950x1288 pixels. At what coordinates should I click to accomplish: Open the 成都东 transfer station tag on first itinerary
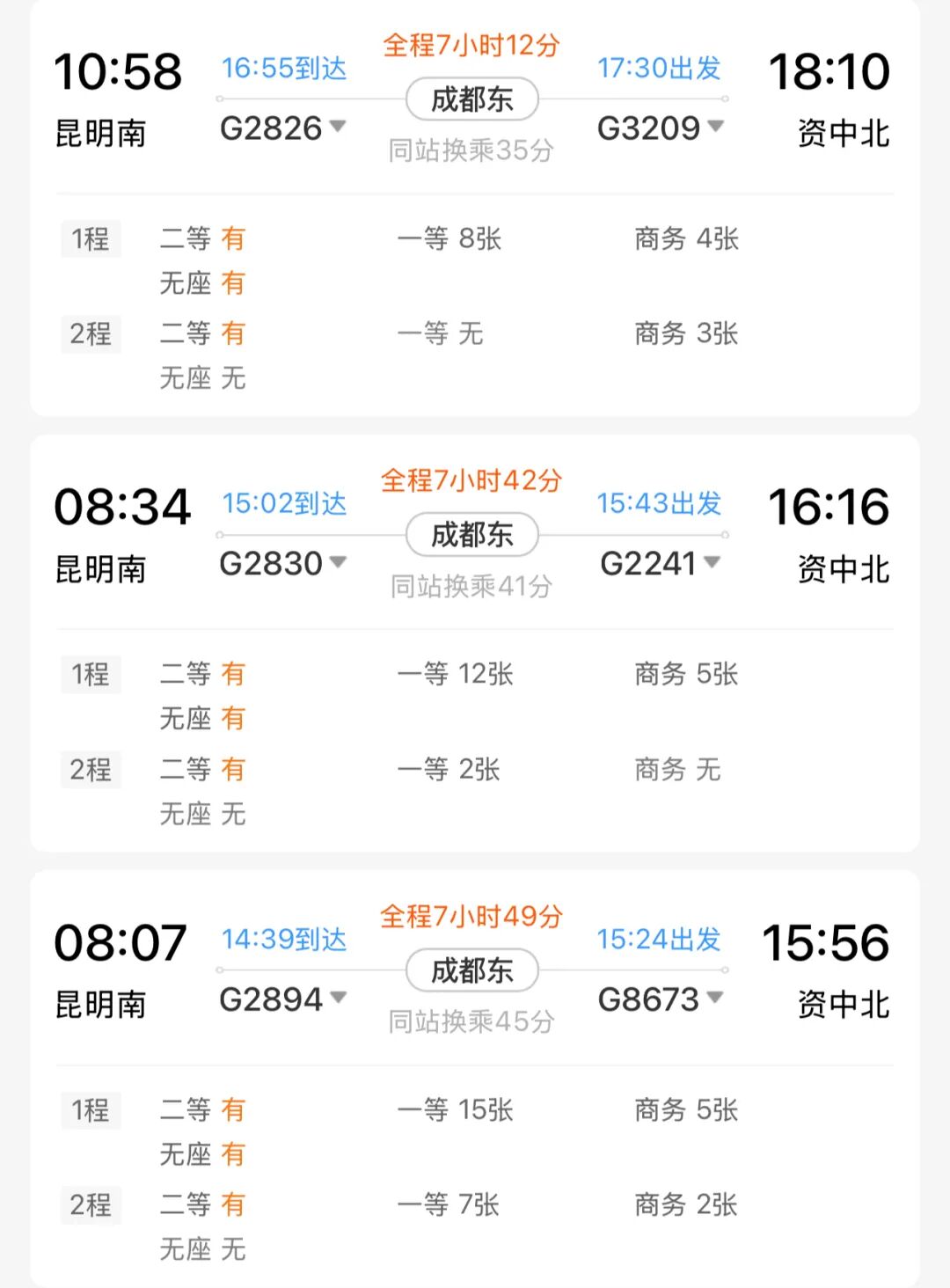pyautogui.click(x=472, y=99)
